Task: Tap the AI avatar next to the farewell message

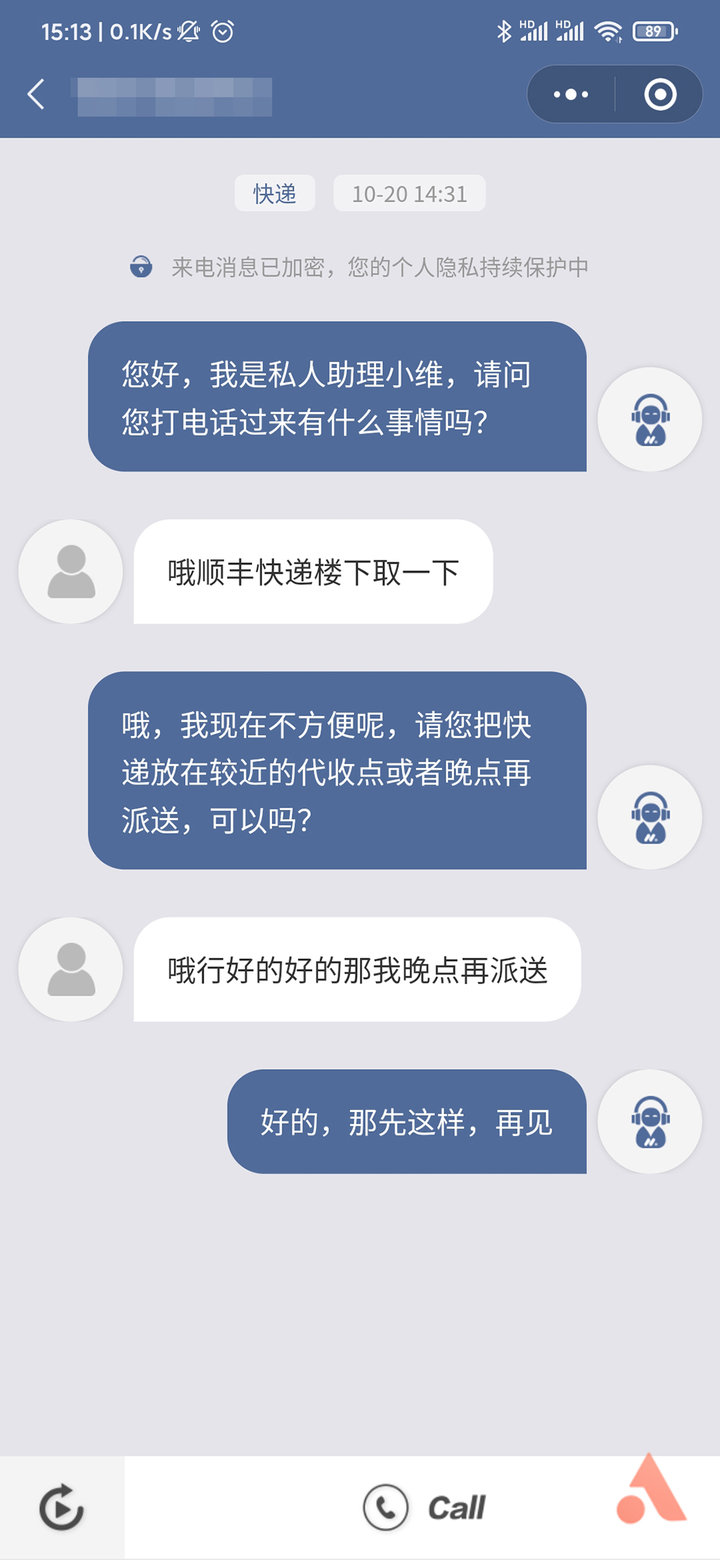Action: click(649, 1121)
